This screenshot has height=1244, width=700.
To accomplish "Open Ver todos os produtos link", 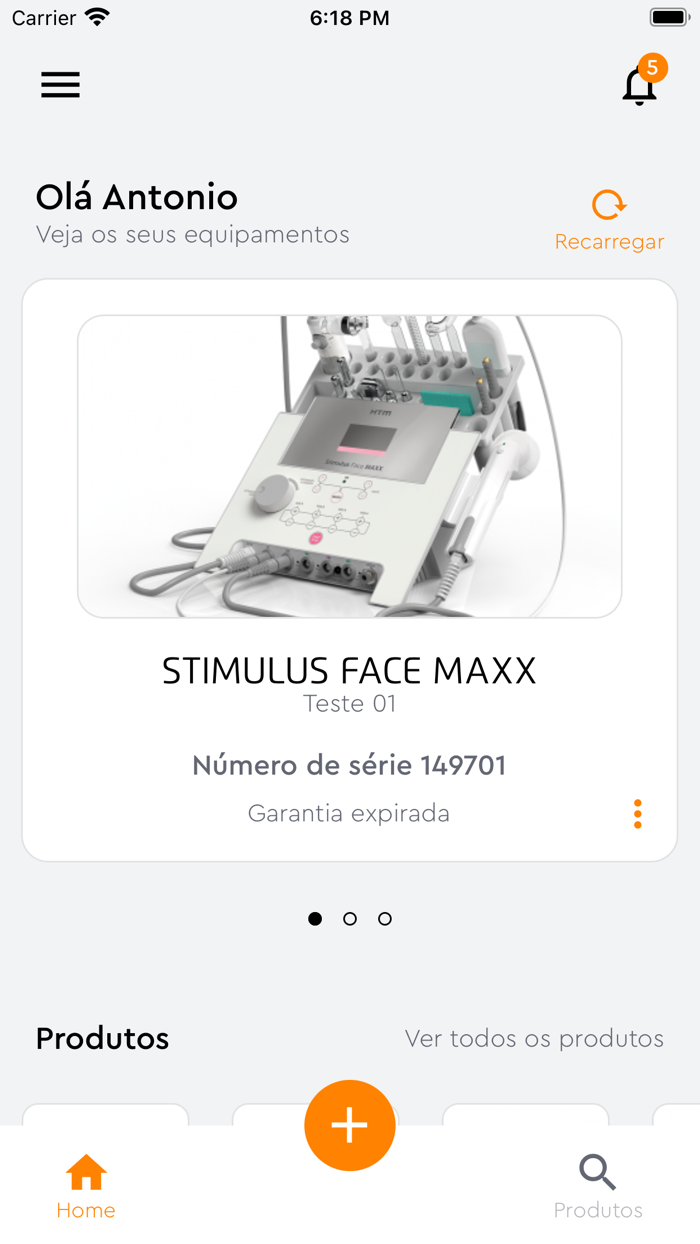I will [x=534, y=1038].
